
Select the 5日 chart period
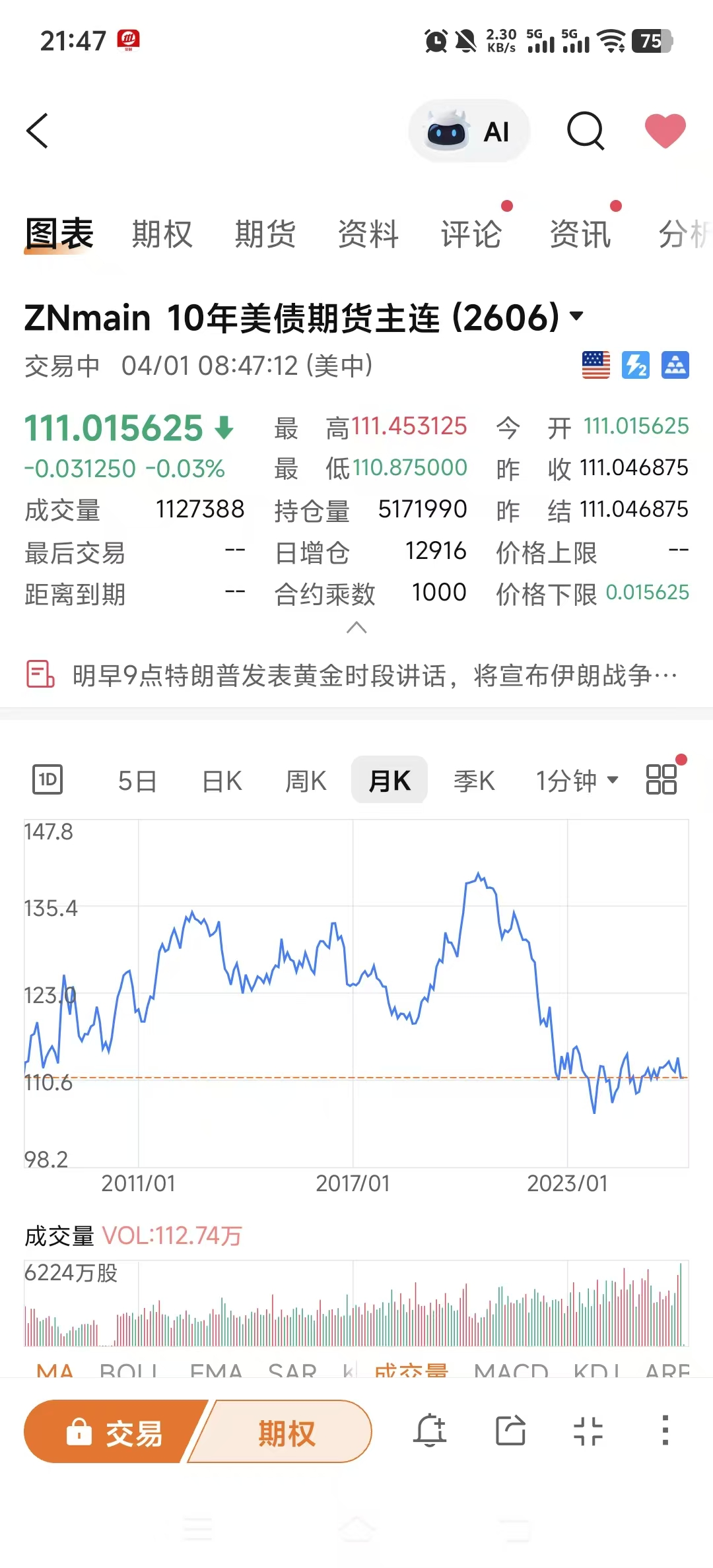[137, 781]
